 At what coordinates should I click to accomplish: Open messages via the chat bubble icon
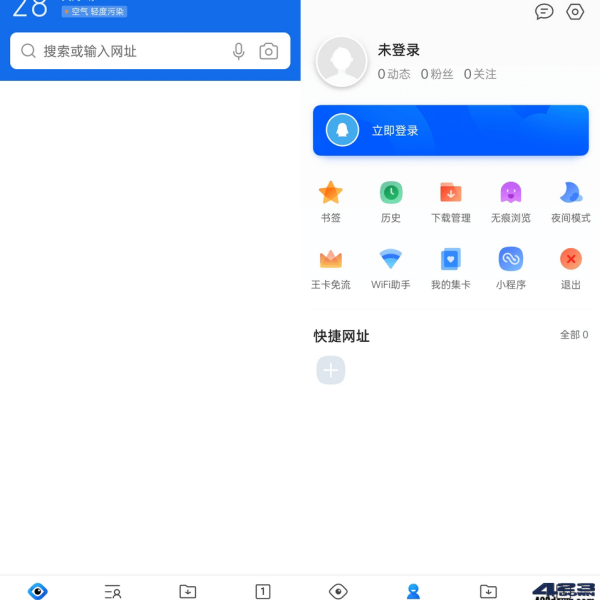click(544, 12)
